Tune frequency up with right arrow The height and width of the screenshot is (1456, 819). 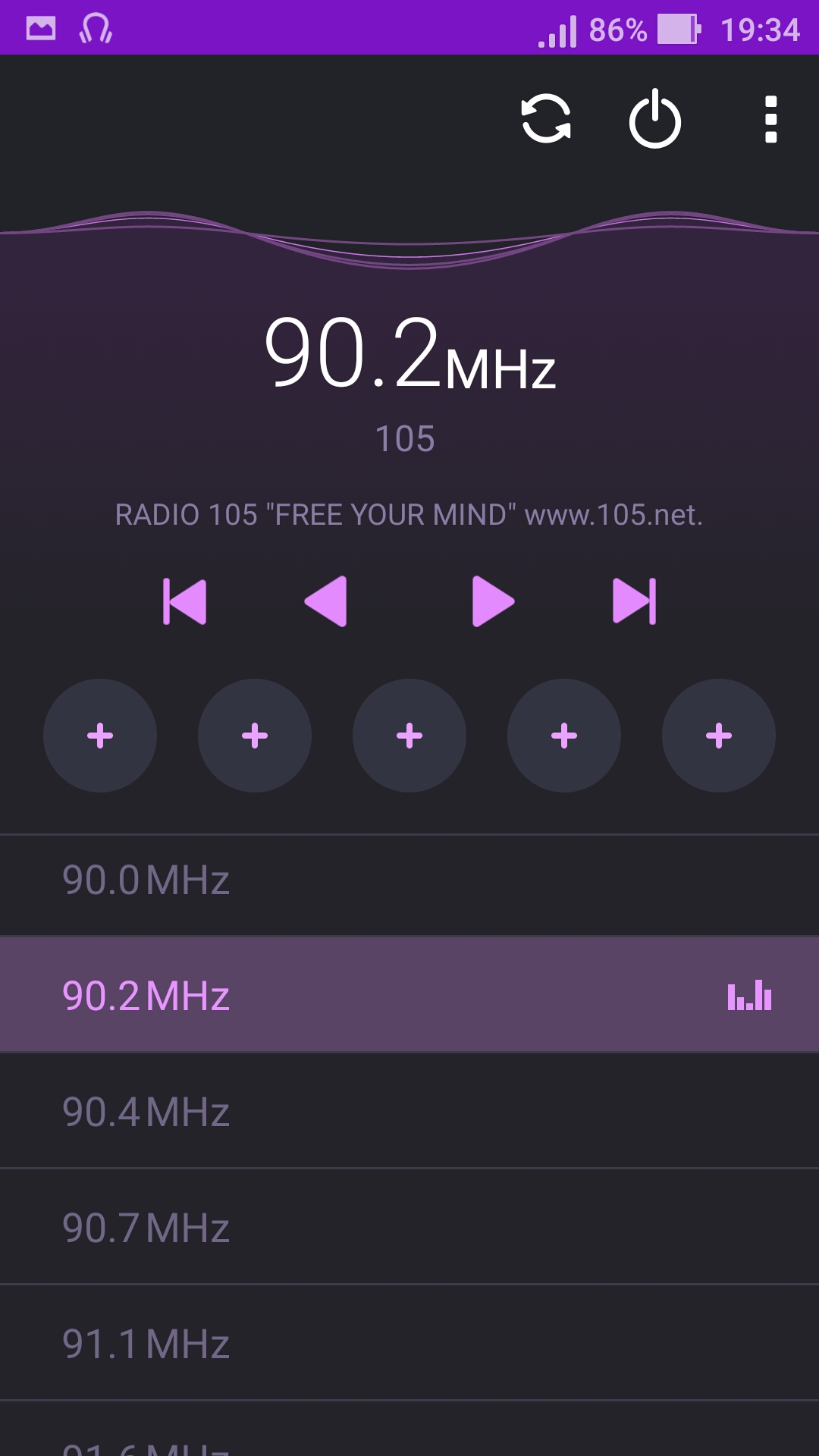pos(493,601)
